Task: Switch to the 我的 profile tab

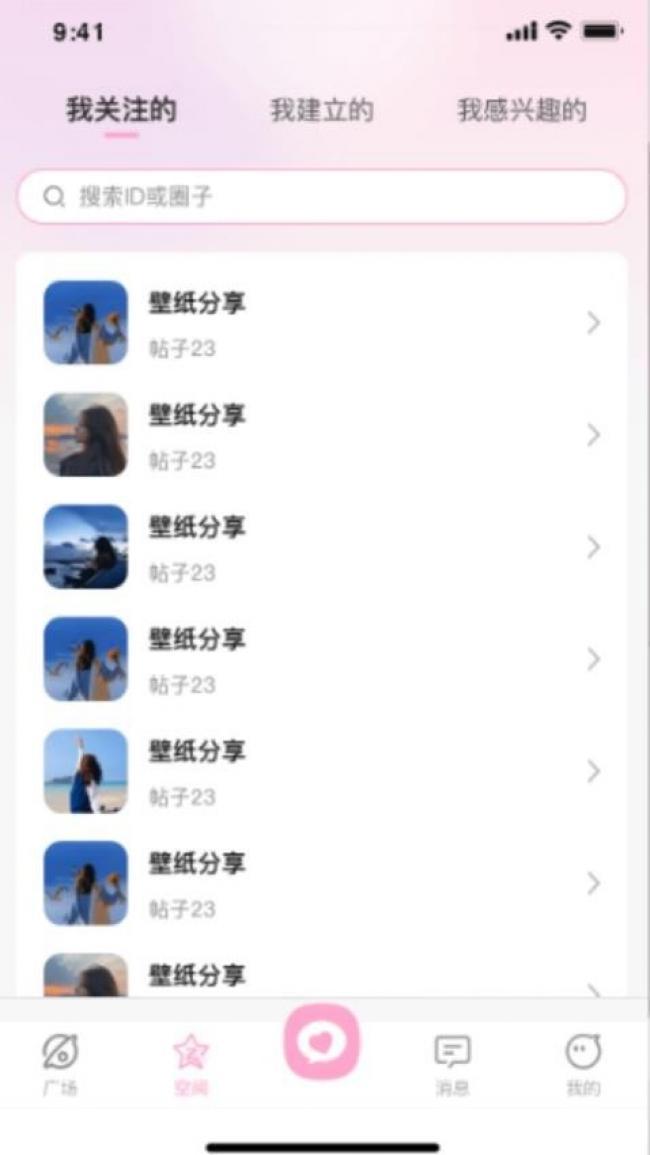Action: pos(583,1064)
